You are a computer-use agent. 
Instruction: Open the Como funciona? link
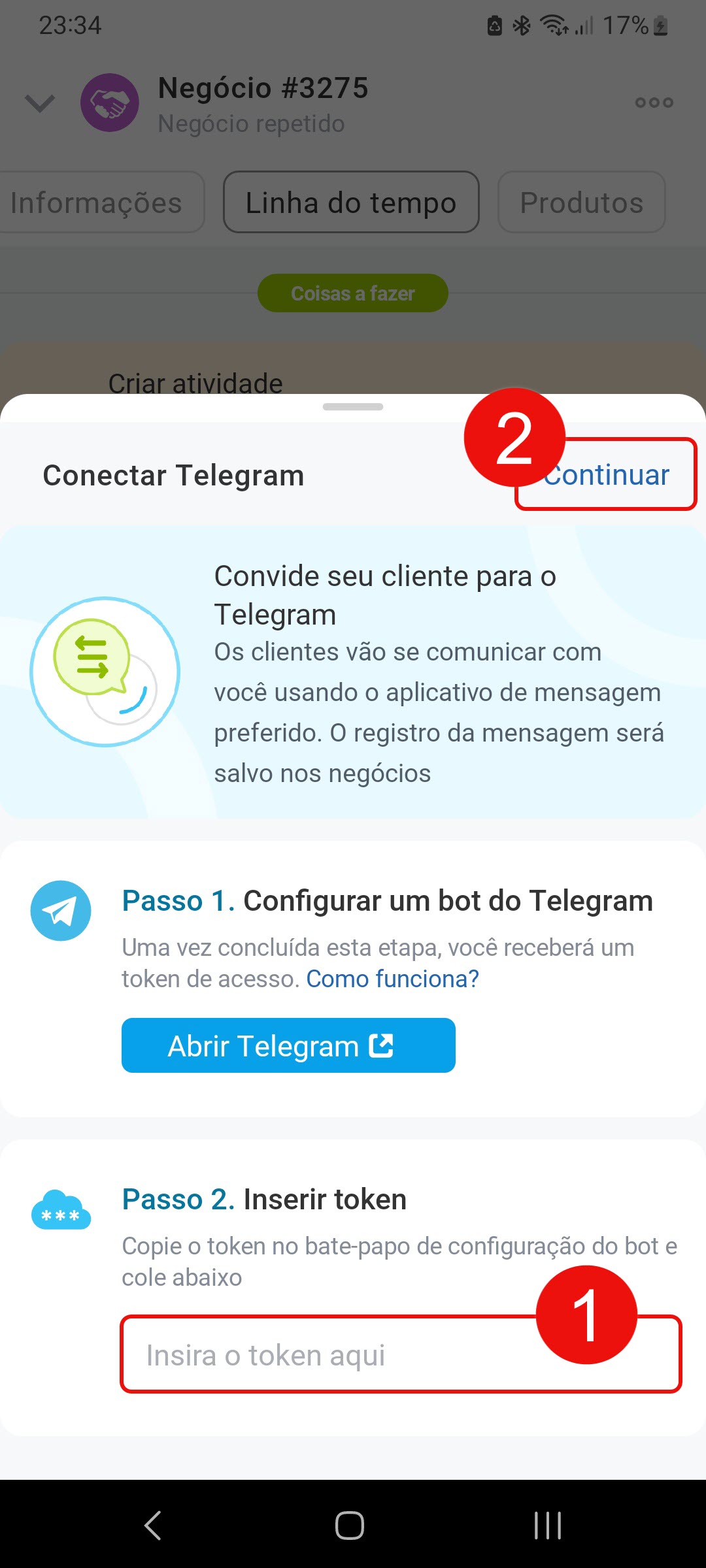[392, 979]
